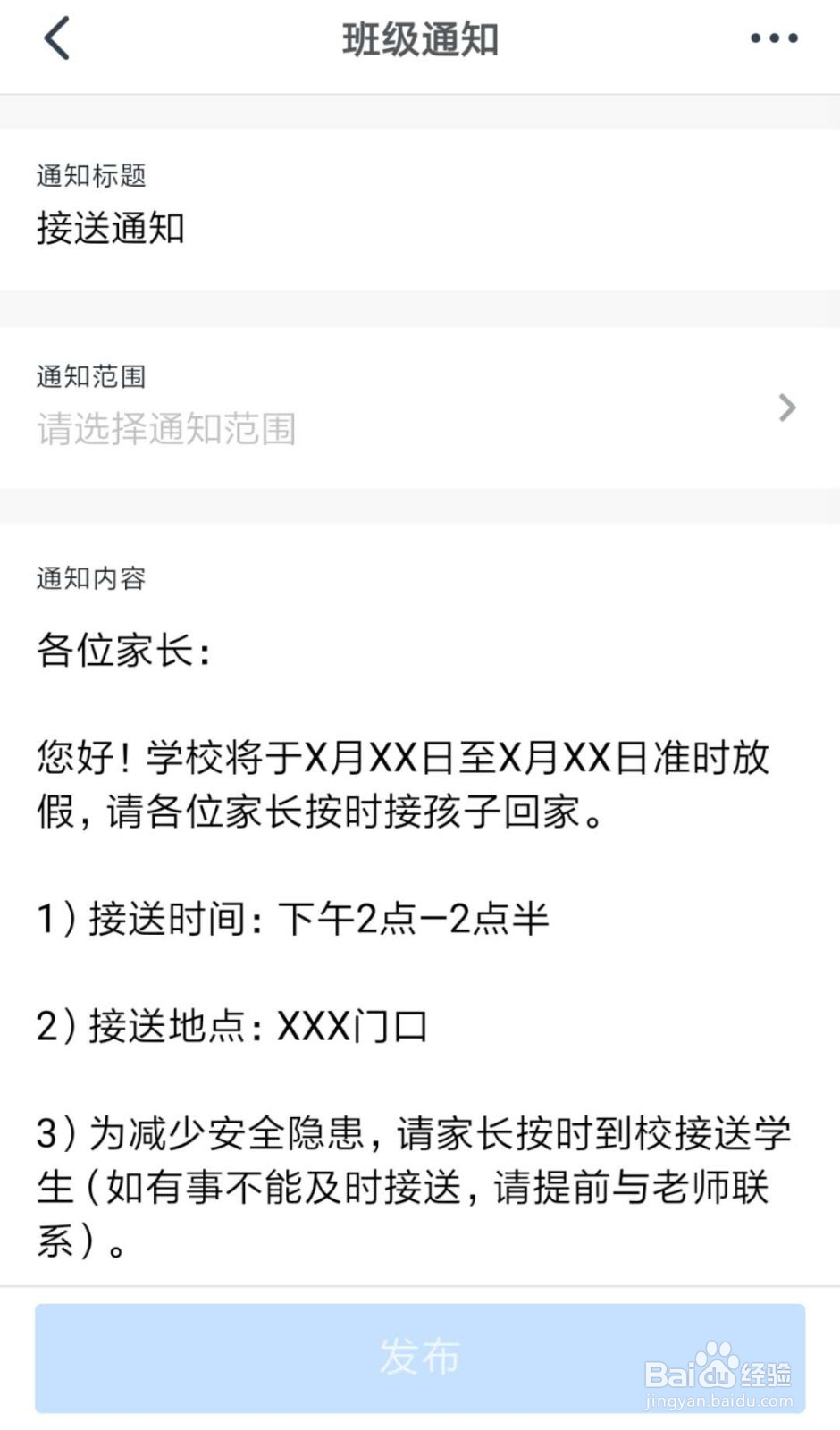Expand the notification range row
Image resolution: width=840 pixels, height=1430 pixels.
(x=420, y=408)
